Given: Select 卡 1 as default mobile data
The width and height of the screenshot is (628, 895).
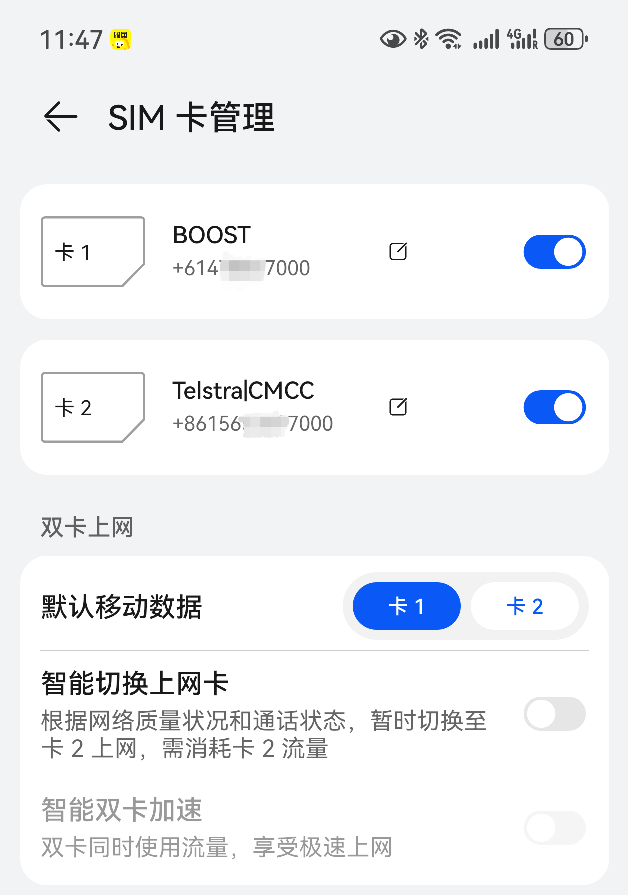Looking at the screenshot, I should [x=407, y=606].
